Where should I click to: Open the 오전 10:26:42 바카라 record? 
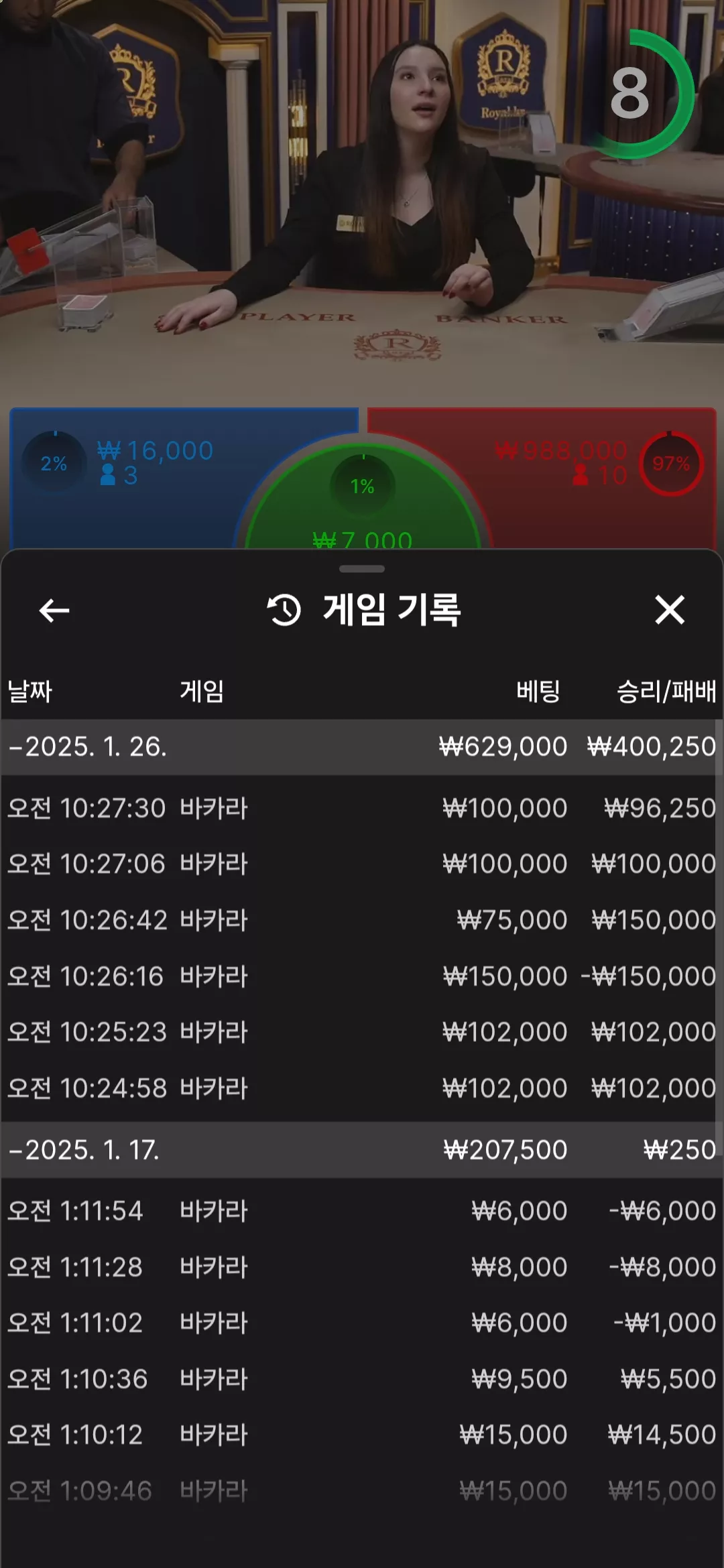tap(362, 920)
